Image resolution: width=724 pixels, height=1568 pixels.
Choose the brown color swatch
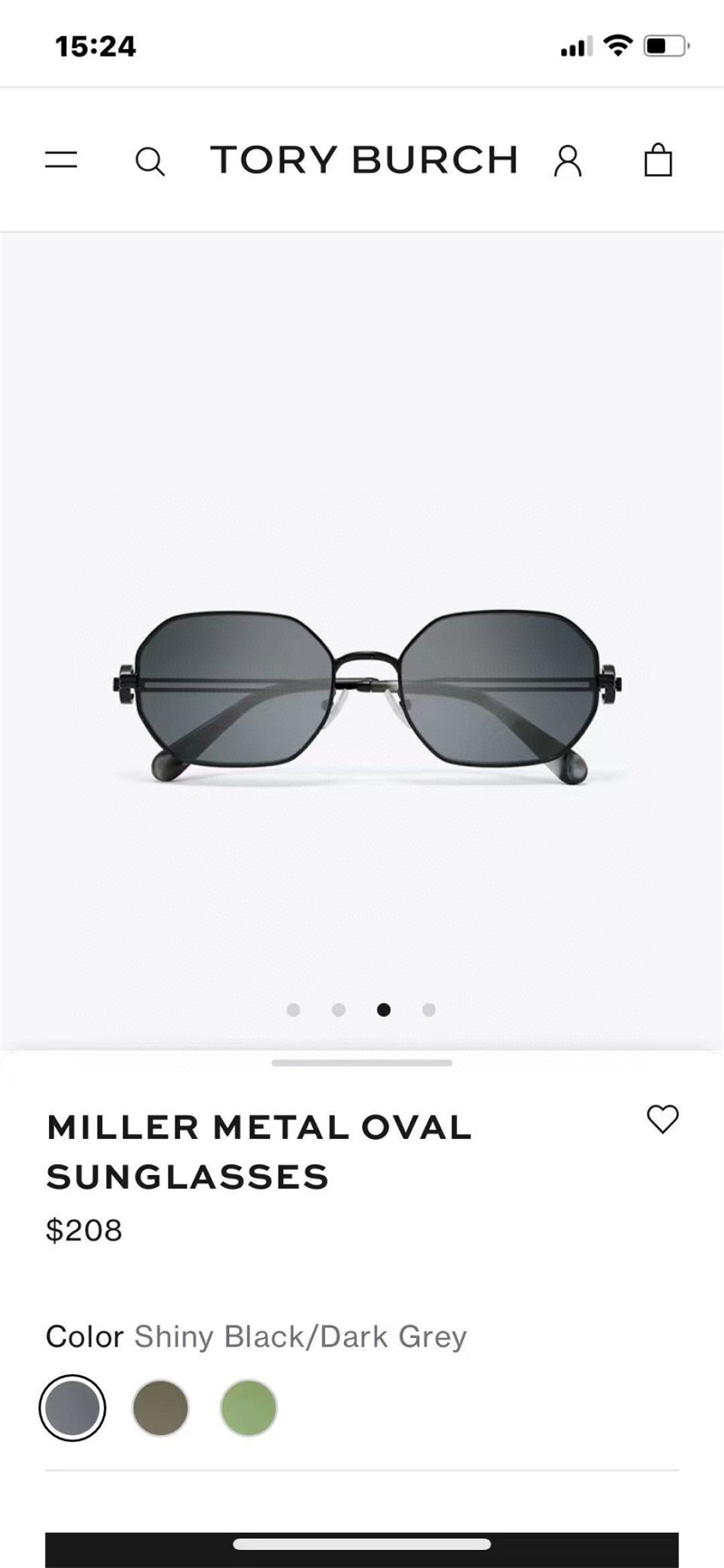pos(160,1408)
